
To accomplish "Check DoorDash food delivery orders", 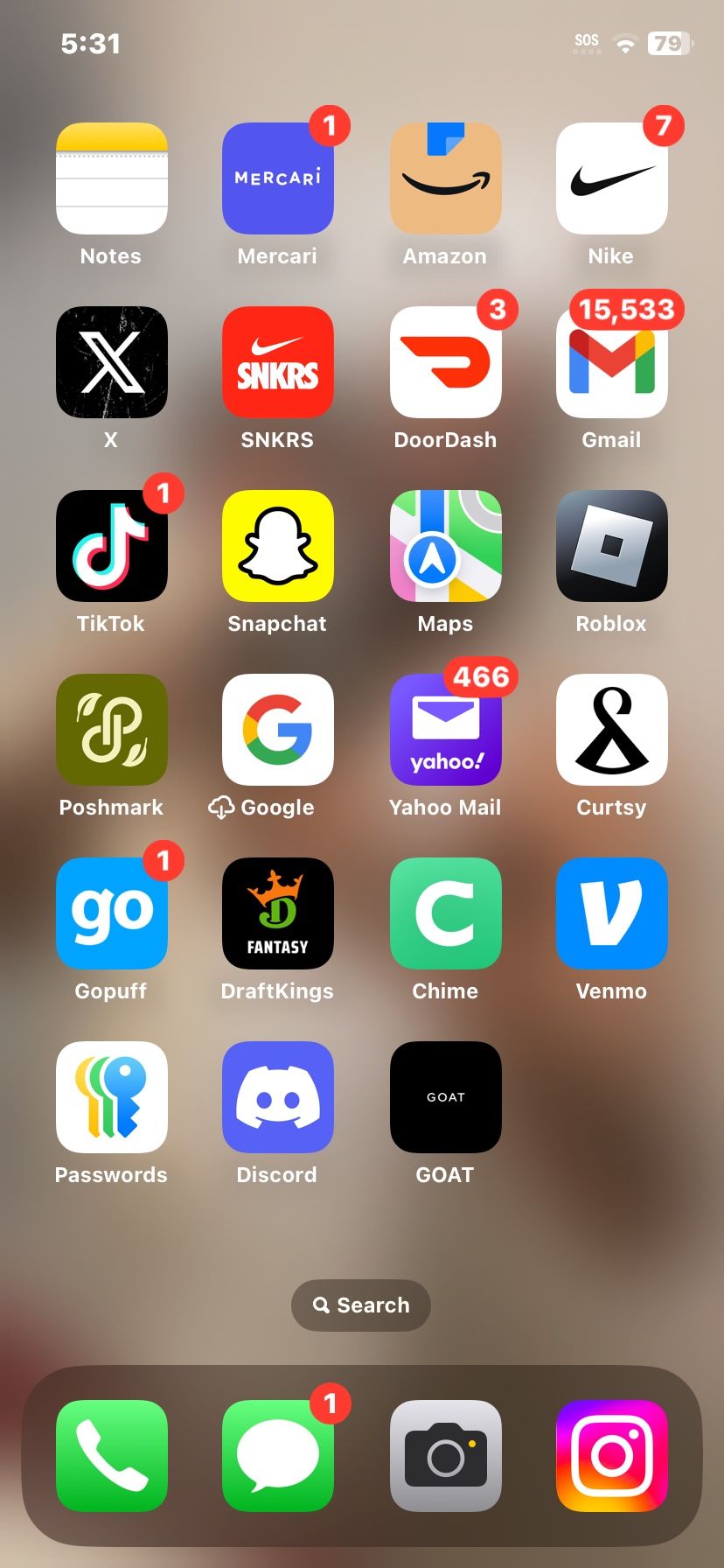I will [x=445, y=361].
